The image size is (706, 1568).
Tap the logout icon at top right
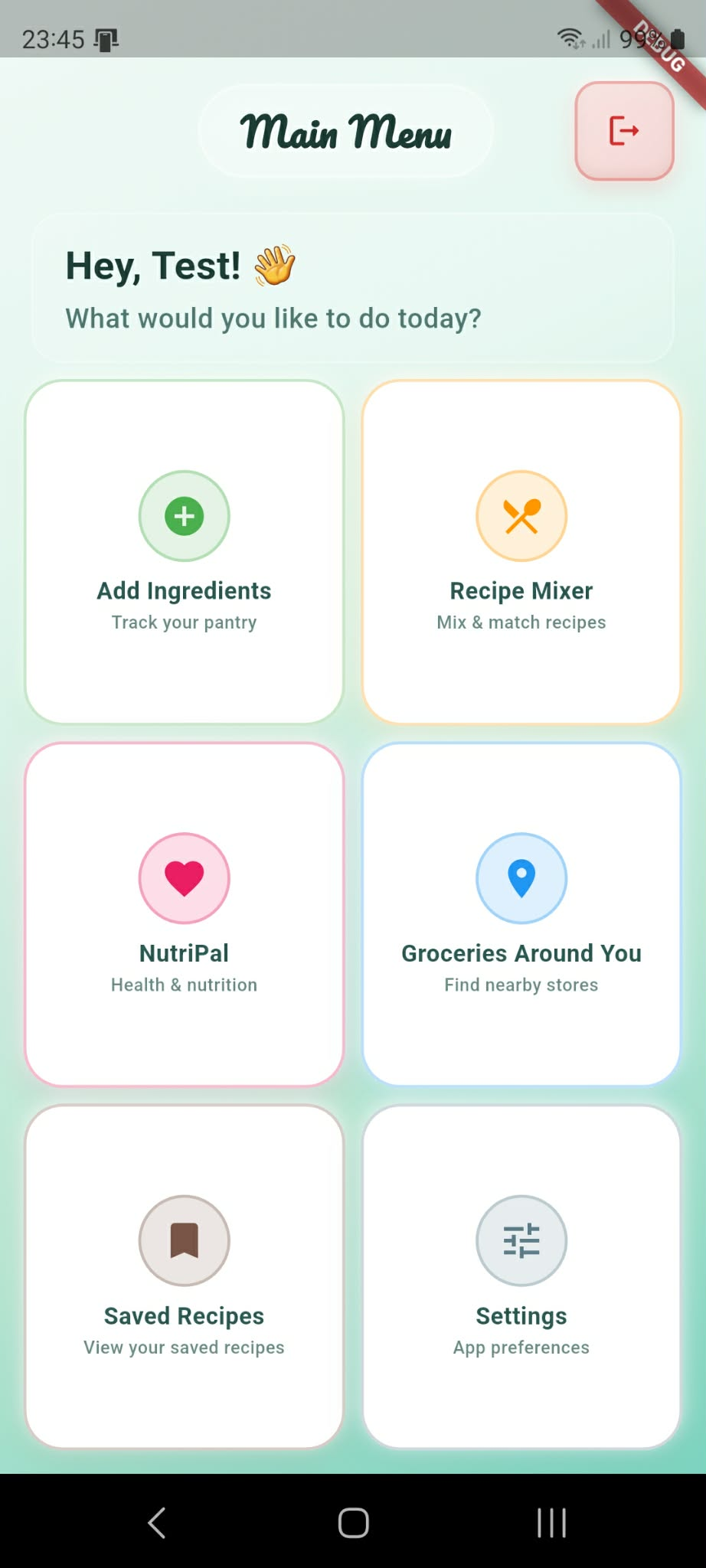click(x=625, y=130)
